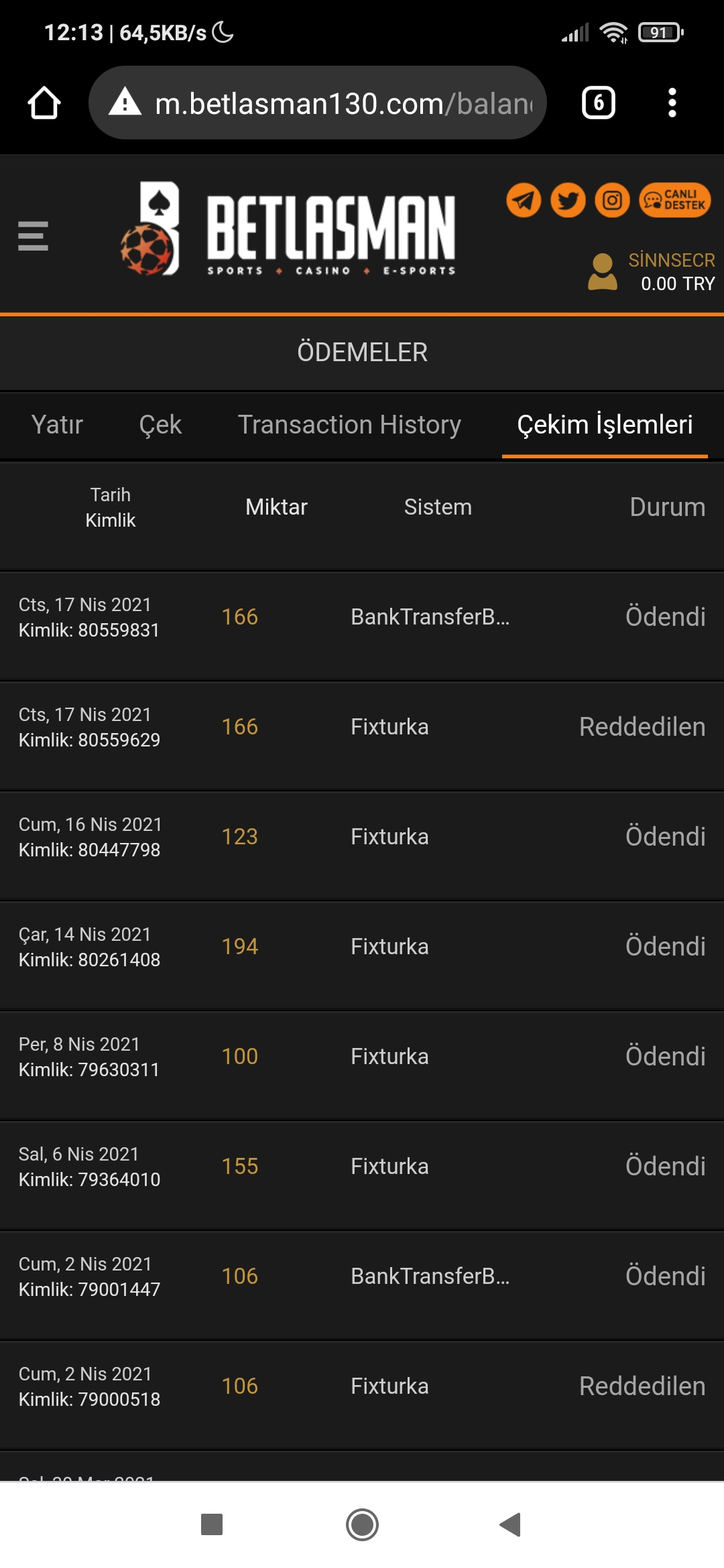The height and width of the screenshot is (1568, 724).
Task: Open the Transaction History tab
Action: 349,425
